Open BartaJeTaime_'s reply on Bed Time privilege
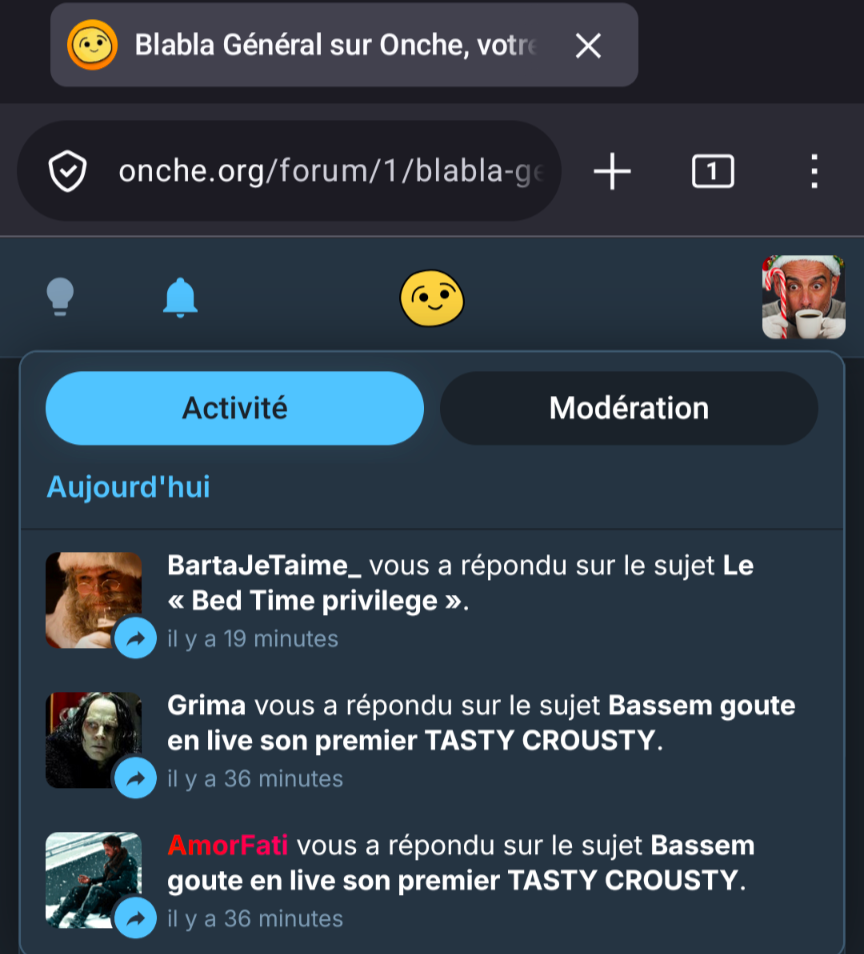This screenshot has width=864, height=954. click(460, 600)
